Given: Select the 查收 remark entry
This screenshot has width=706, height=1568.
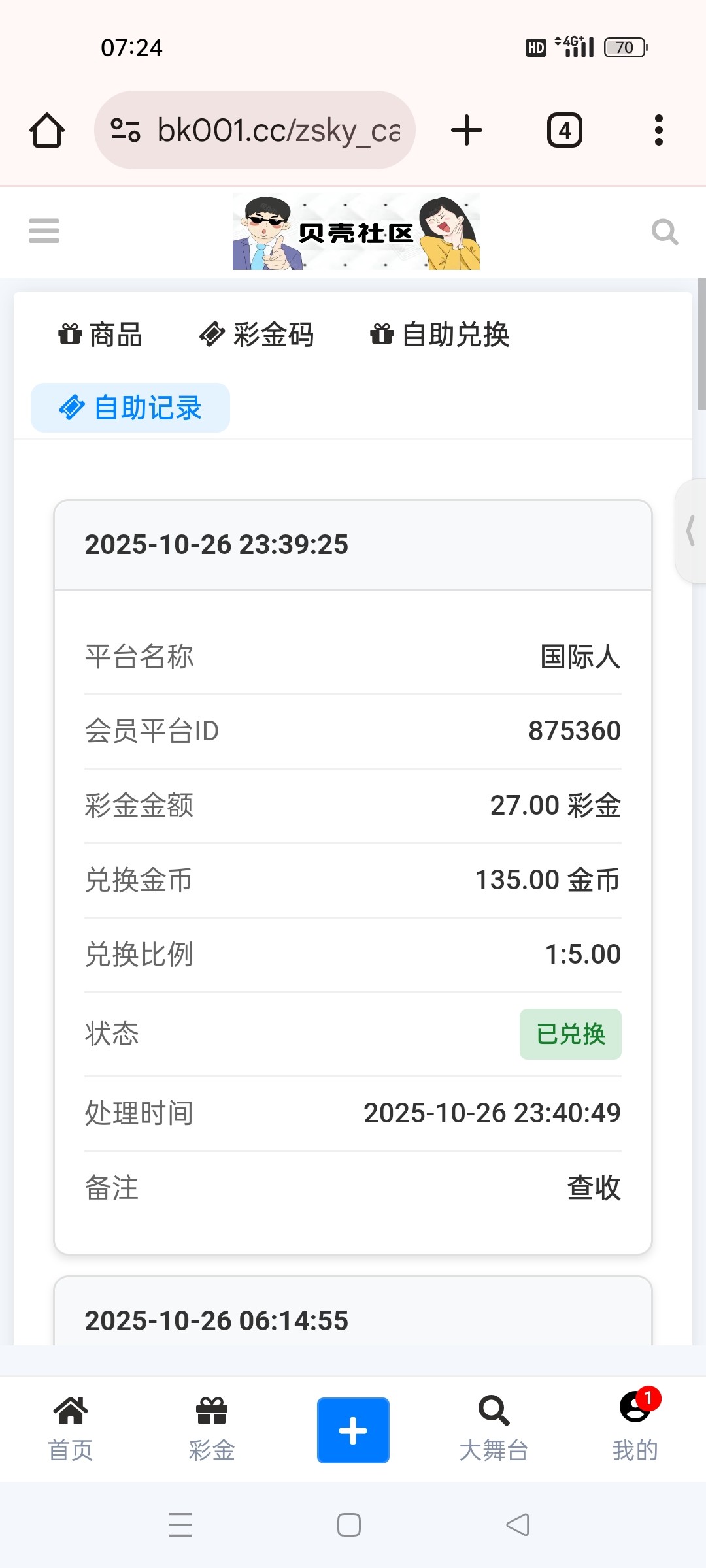Looking at the screenshot, I should 594,1188.
